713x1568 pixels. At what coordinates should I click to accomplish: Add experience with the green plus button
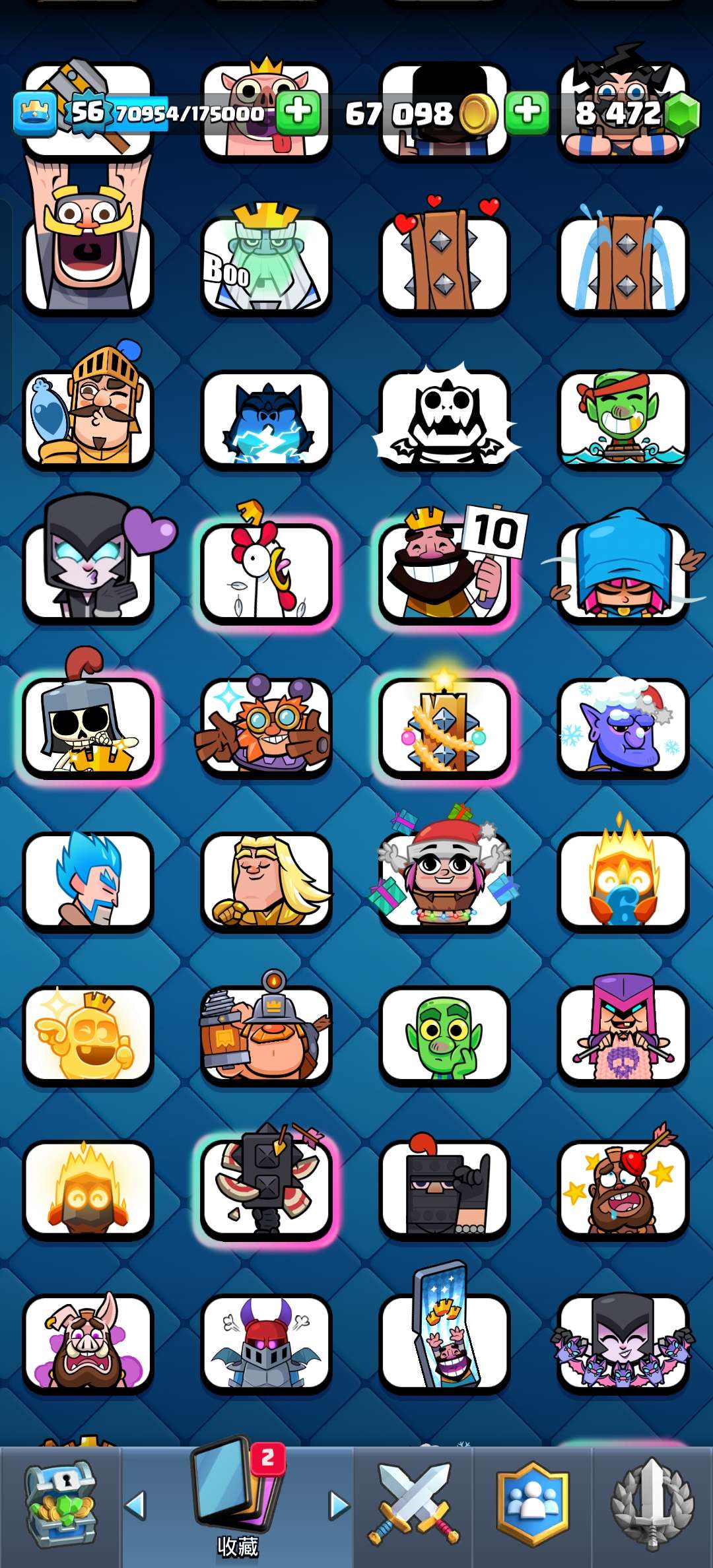pos(298,112)
